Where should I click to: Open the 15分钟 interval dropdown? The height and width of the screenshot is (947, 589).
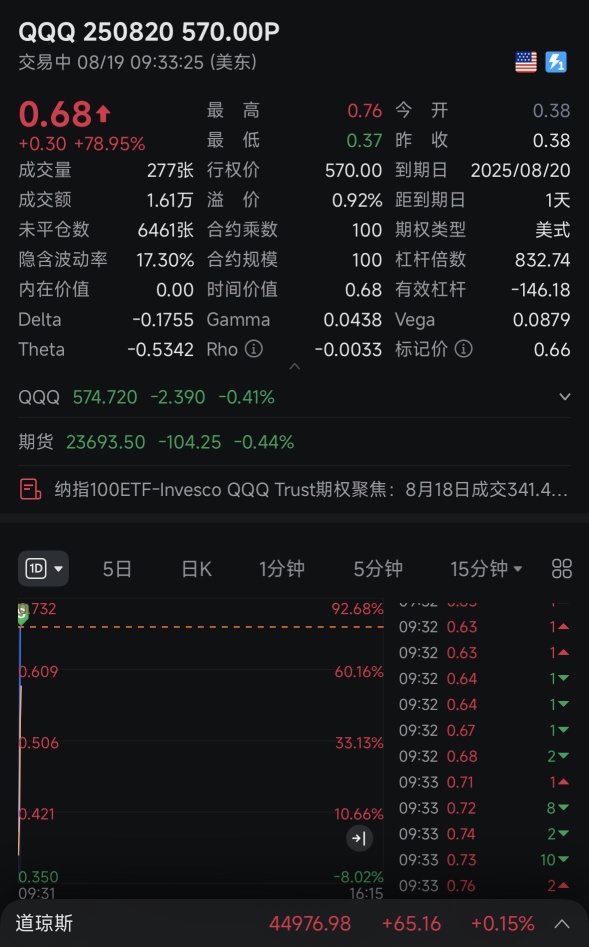(486, 568)
